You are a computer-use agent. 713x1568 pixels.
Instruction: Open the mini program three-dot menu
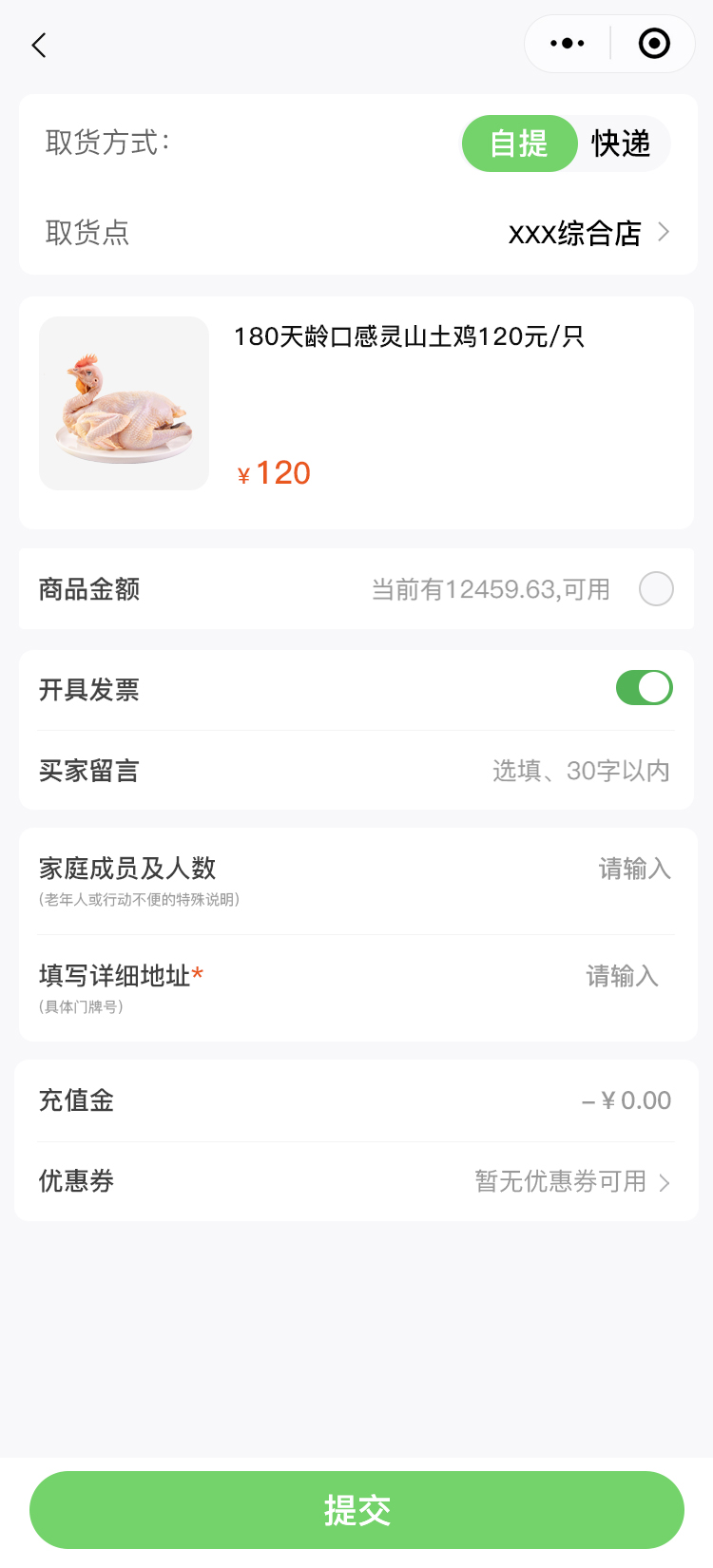coord(568,44)
